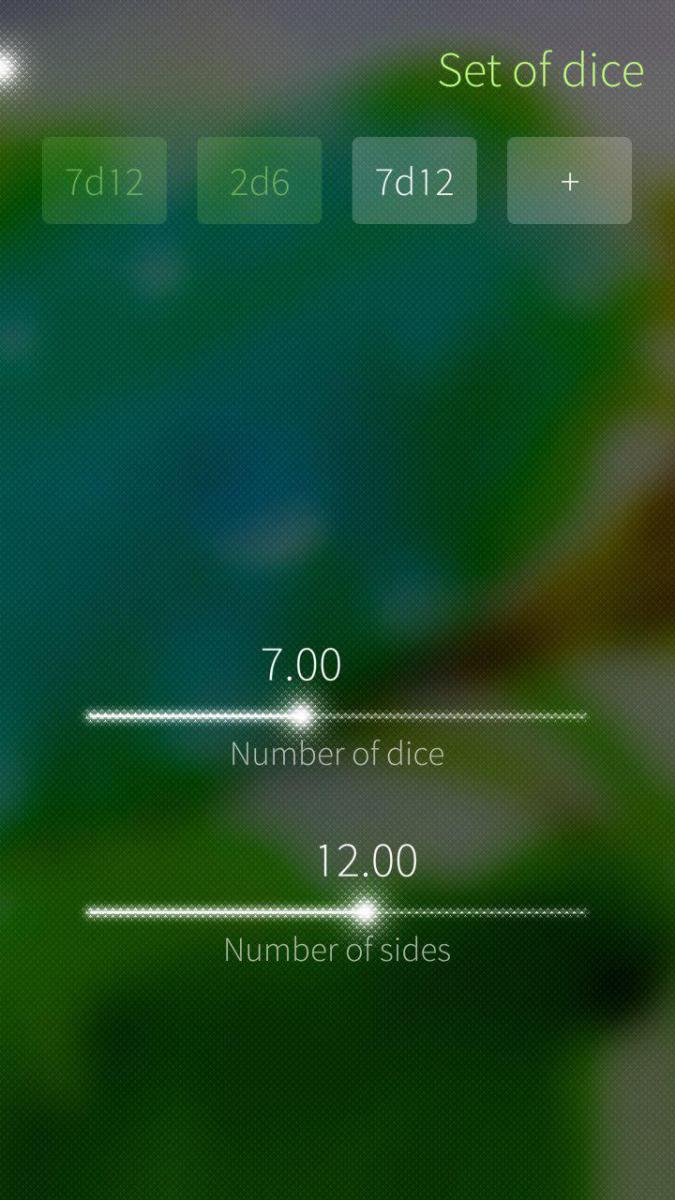Image resolution: width=675 pixels, height=1200 pixels.
Task: Select the 2d6 dice set
Action: click(259, 181)
